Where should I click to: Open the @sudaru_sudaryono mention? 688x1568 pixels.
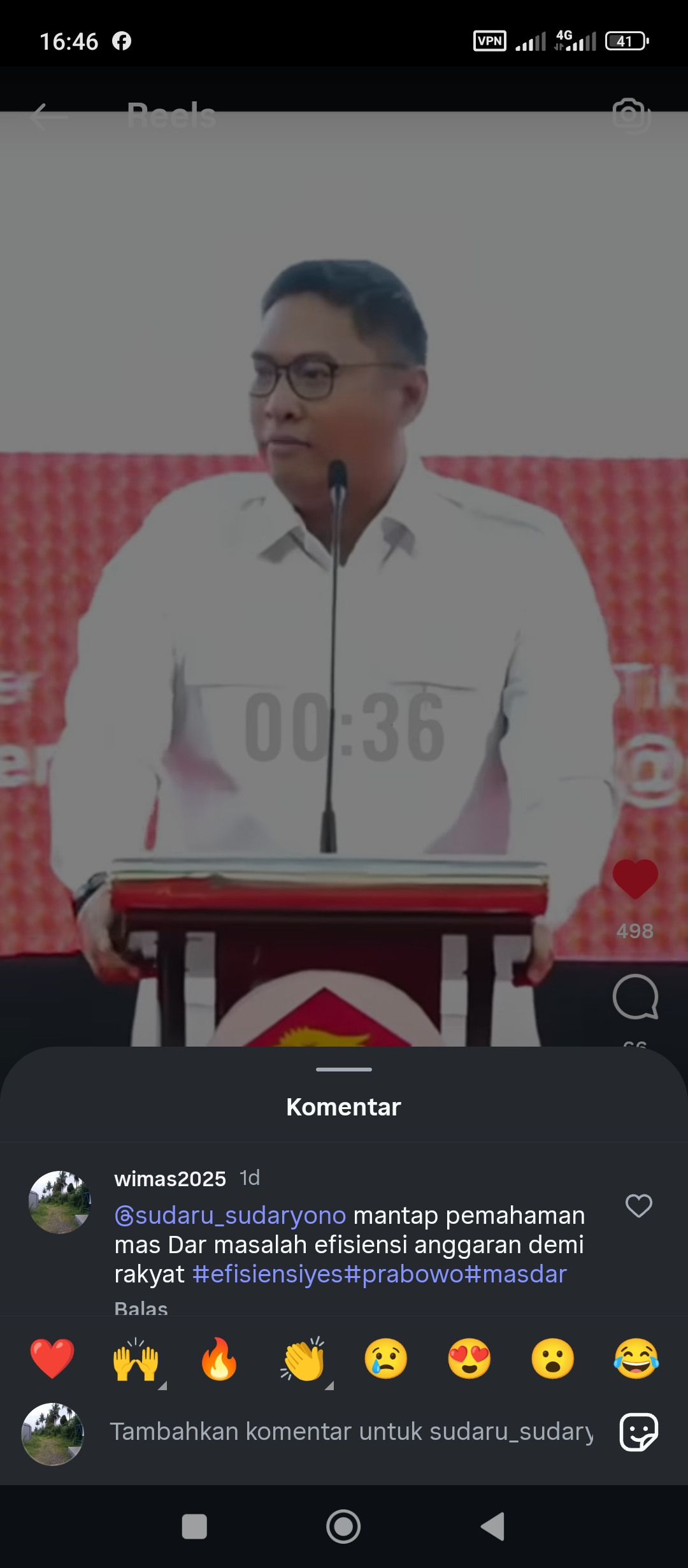click(x=231, y=1216)
